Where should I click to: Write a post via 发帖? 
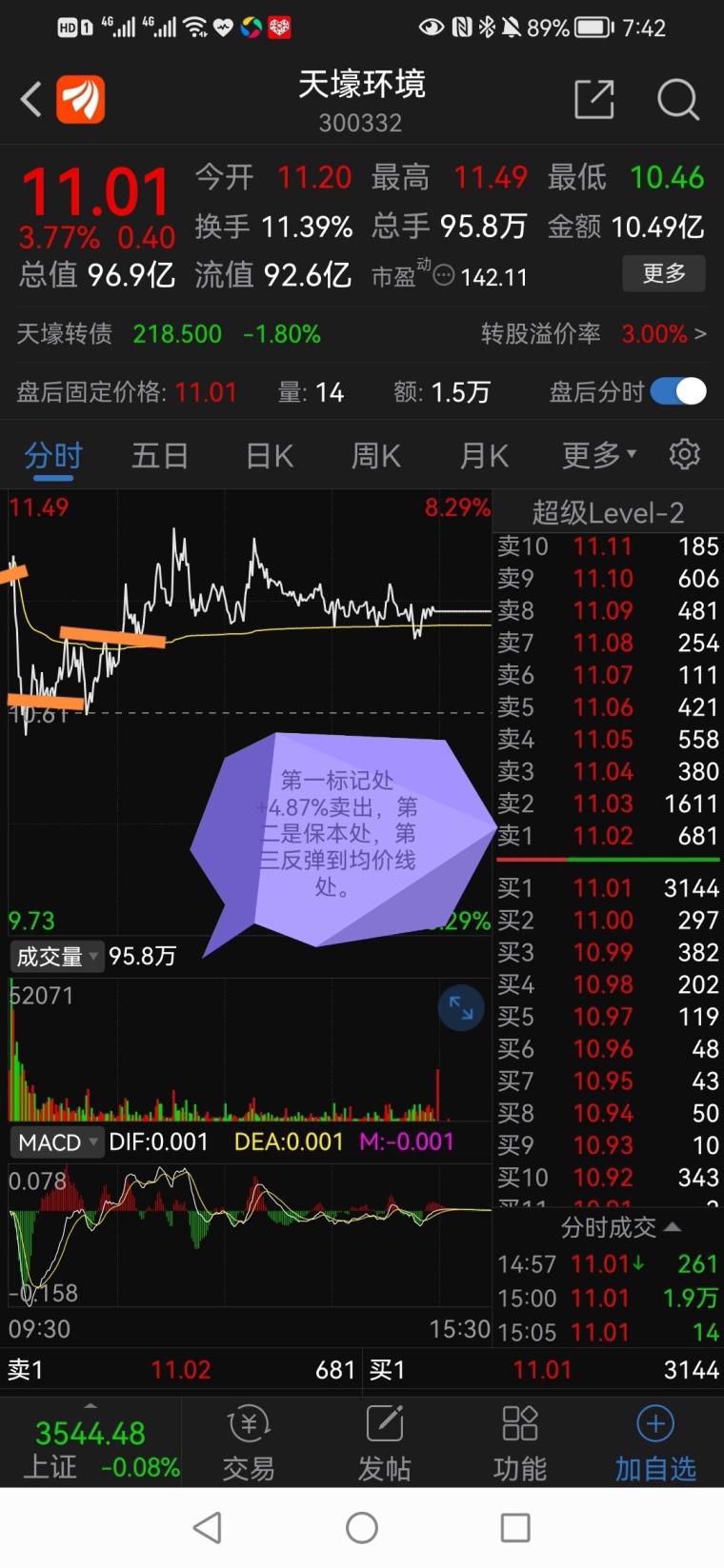(x=384, y=1443)
